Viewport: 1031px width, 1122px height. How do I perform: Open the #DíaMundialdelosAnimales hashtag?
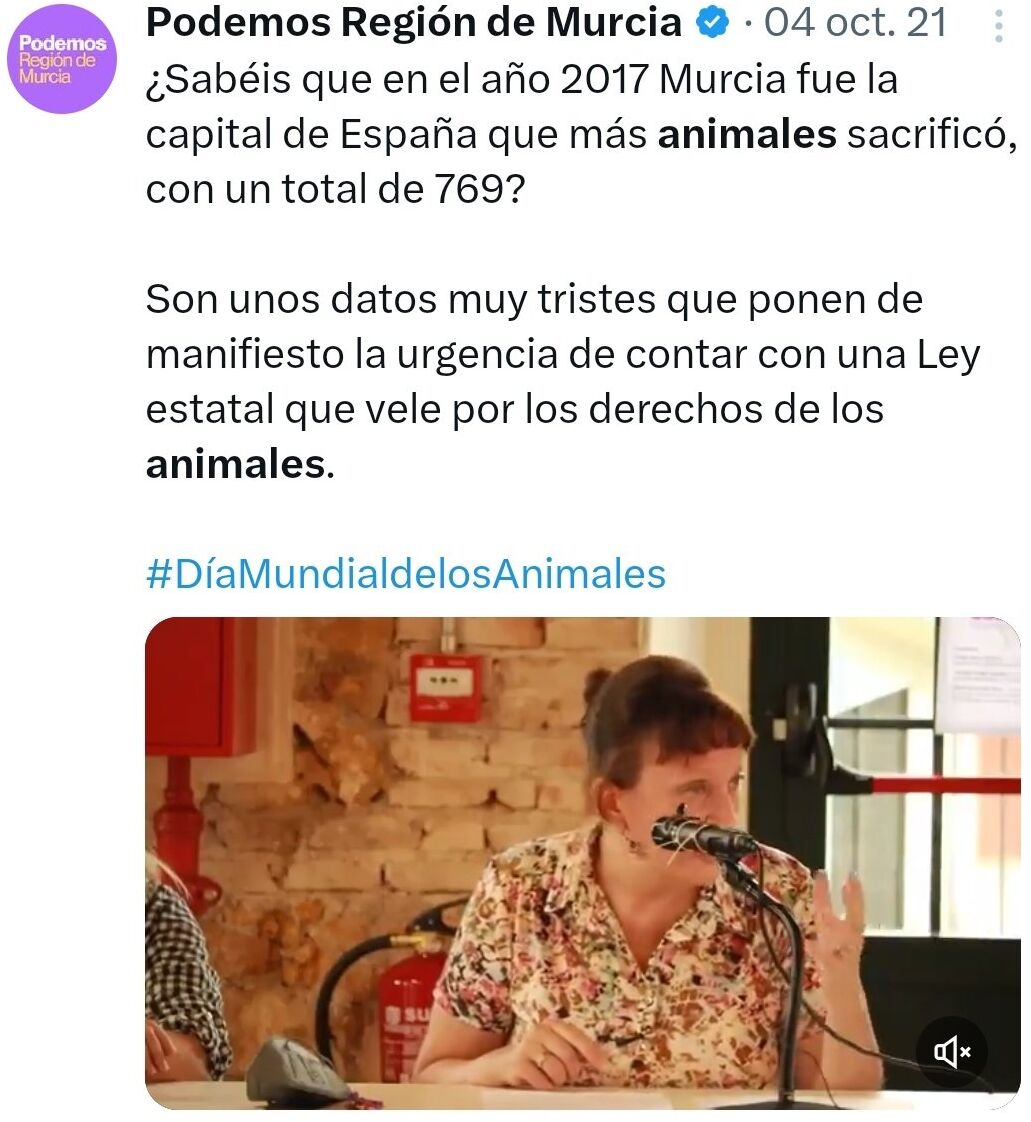coord(405,574)
